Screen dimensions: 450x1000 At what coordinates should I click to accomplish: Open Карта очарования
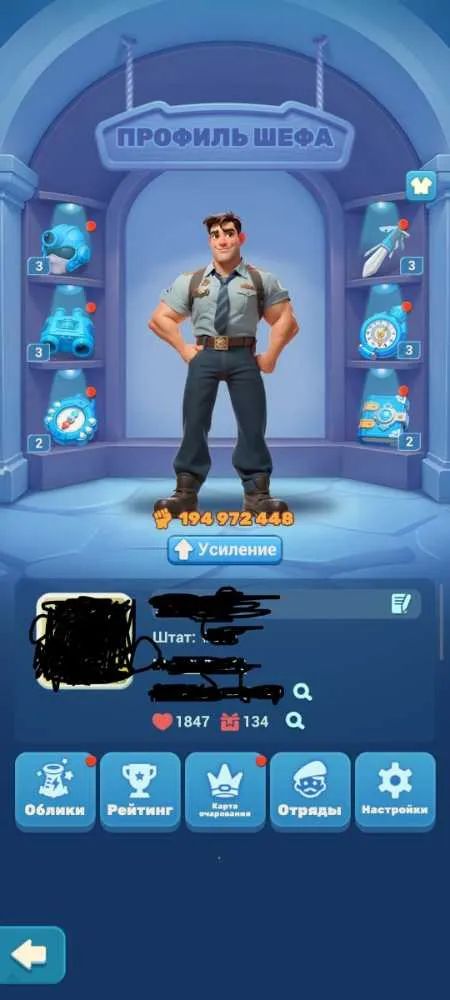225,790
